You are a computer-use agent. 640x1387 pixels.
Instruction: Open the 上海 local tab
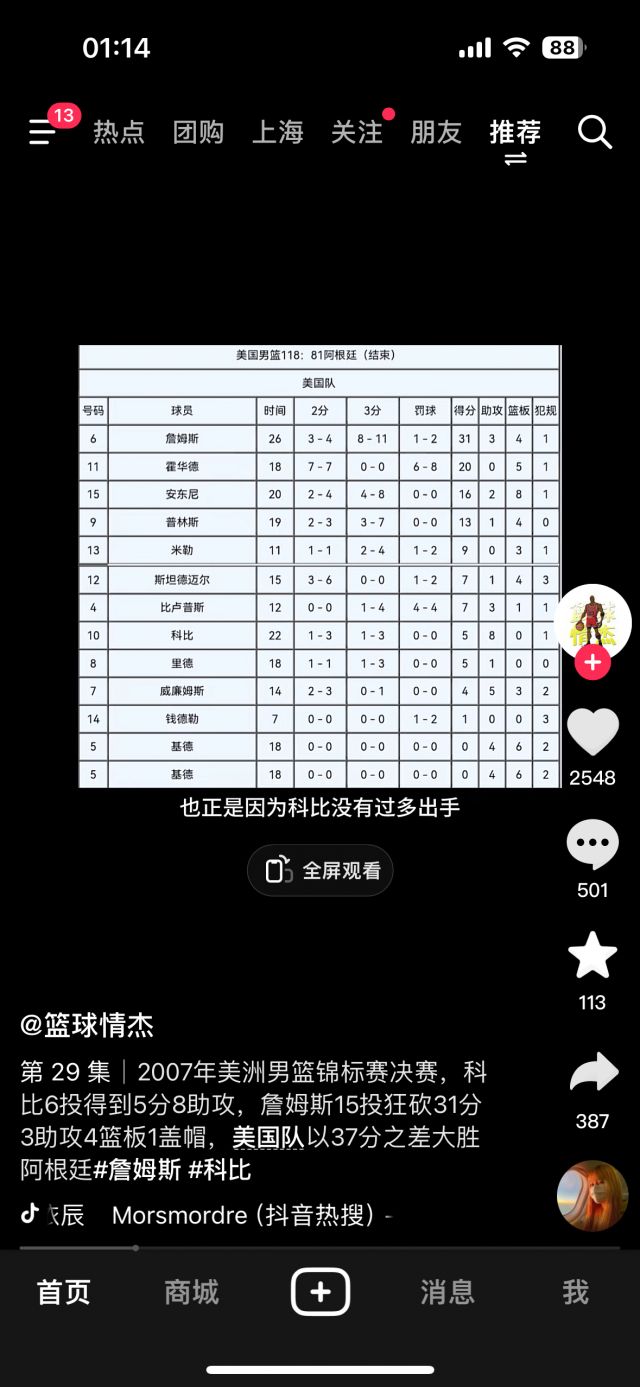point(277,132)
